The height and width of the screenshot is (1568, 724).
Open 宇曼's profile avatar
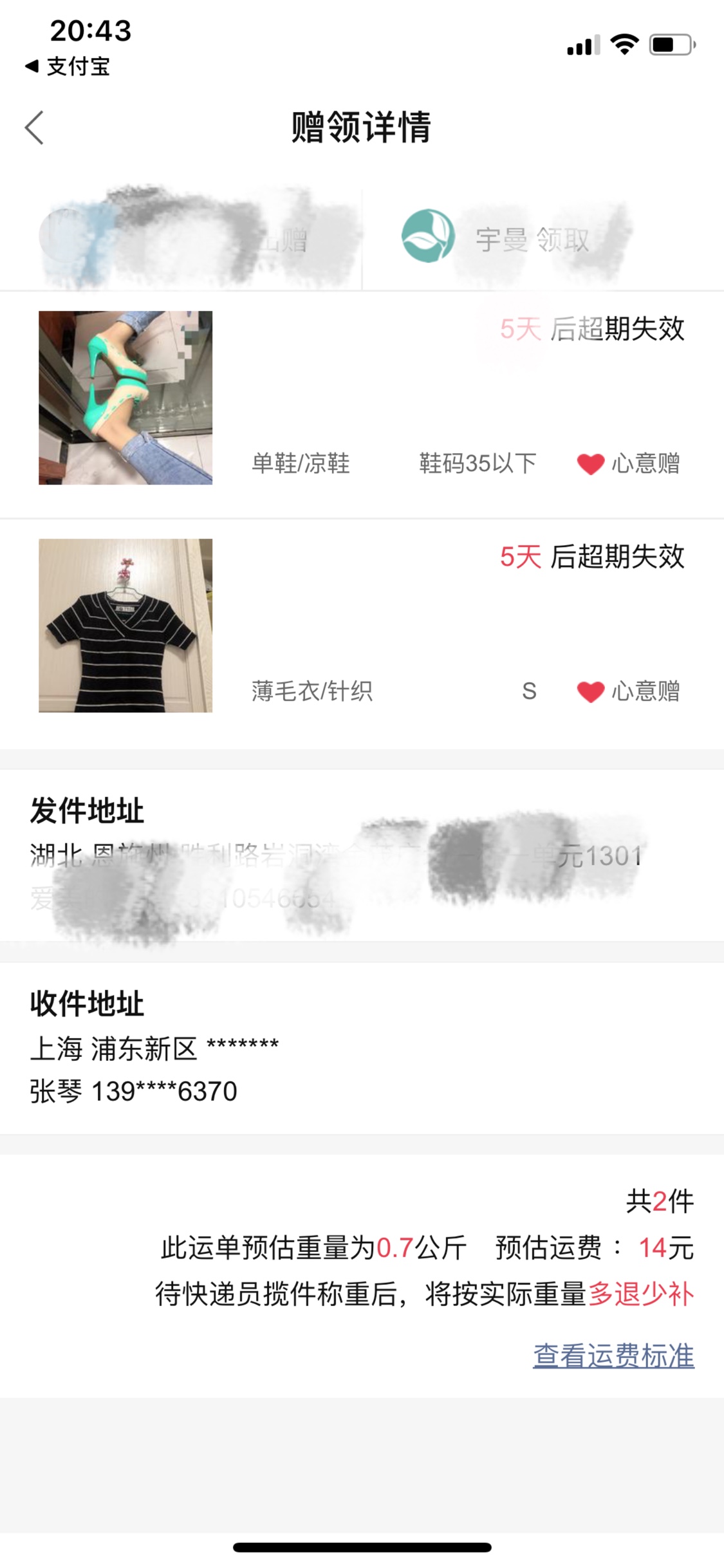pyautogui.click(x=428, y=236)
